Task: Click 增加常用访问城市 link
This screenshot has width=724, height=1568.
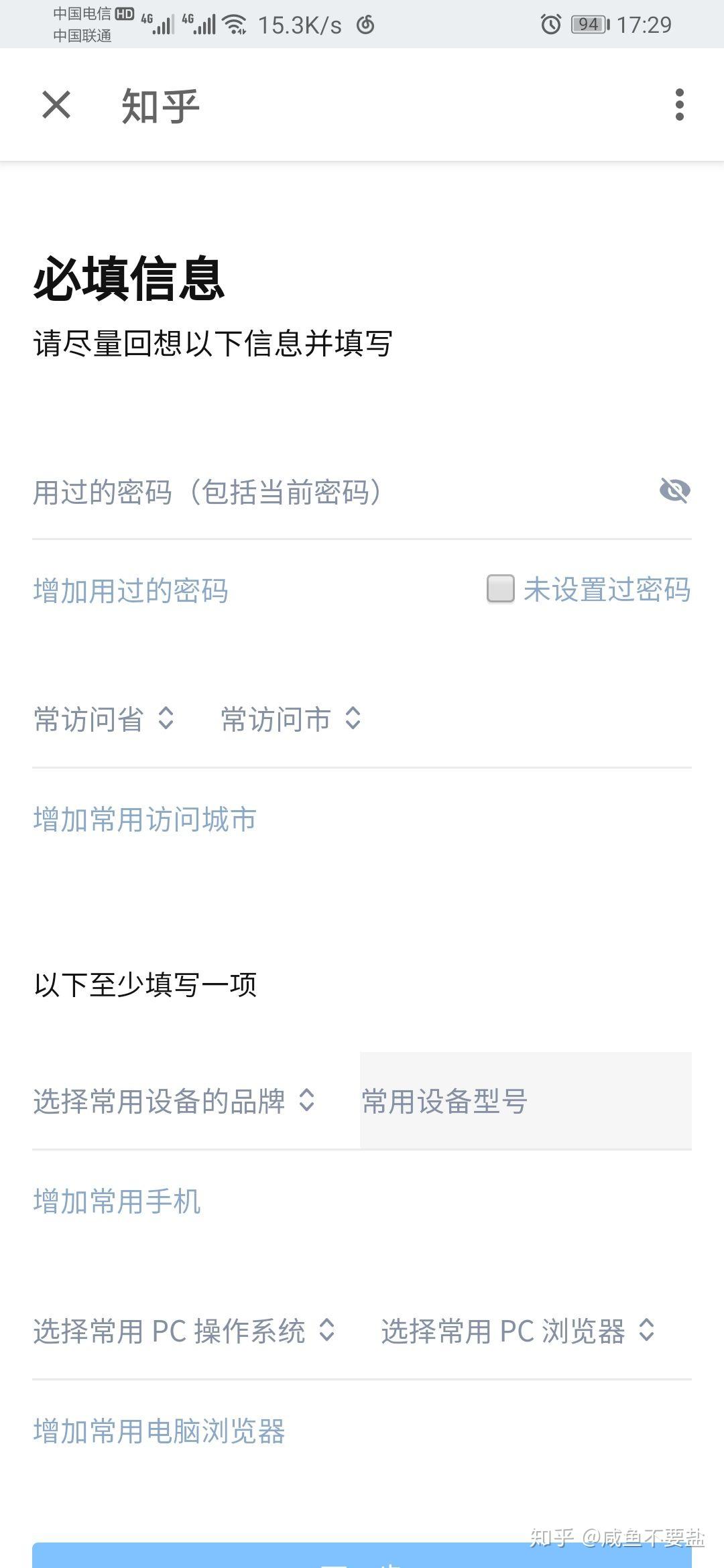Action: tap(143, 819)
